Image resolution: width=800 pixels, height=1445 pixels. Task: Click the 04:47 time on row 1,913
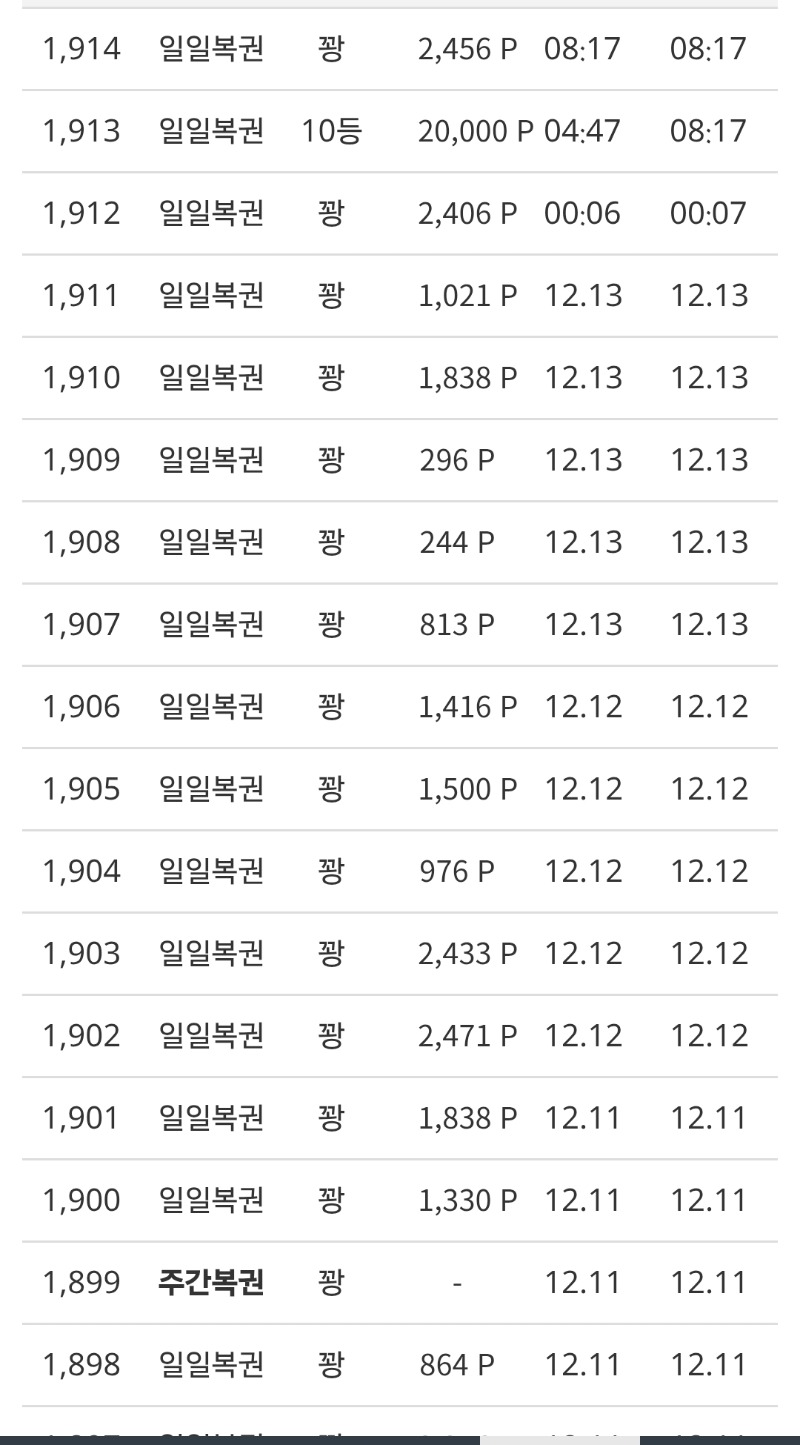coord(584,130)
